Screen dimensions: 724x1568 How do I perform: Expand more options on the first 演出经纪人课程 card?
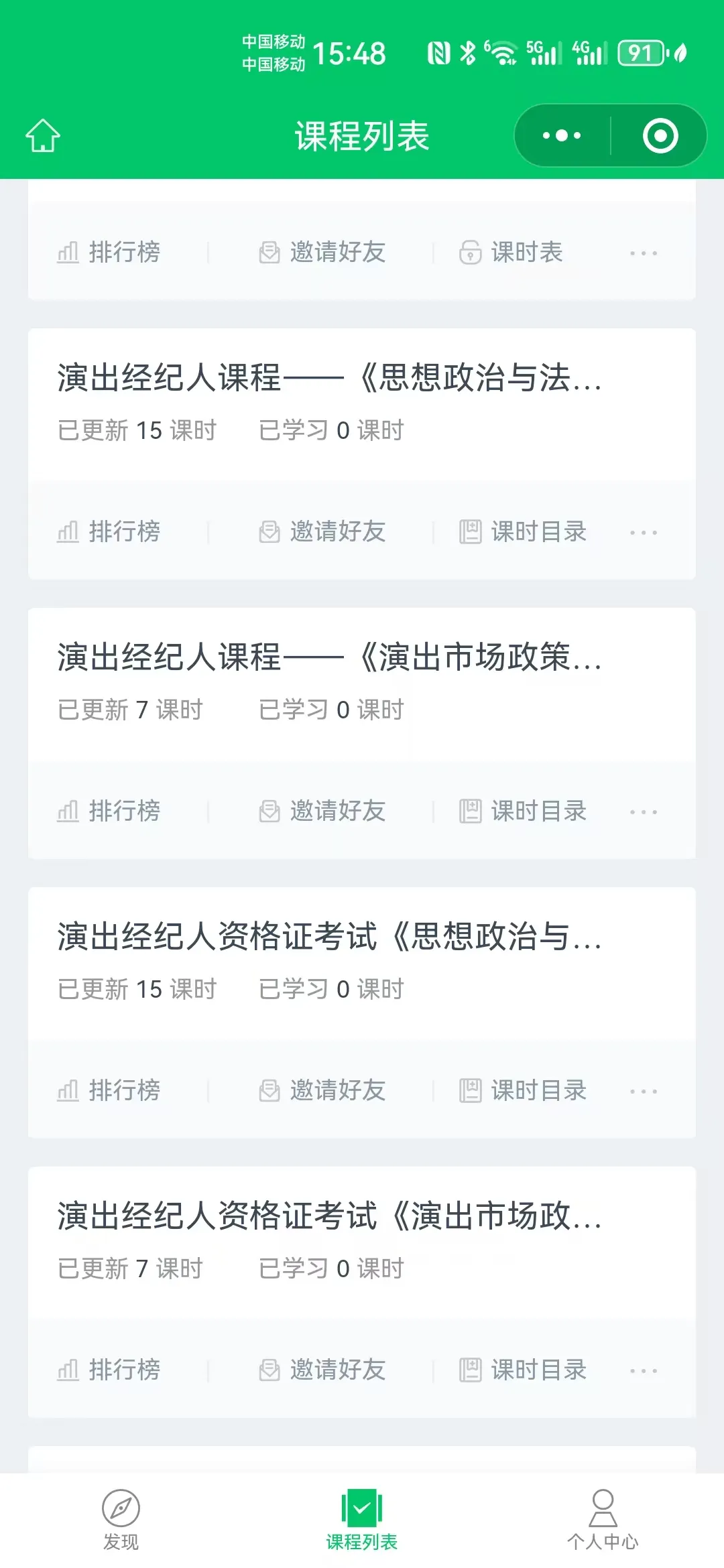(642, 531)
